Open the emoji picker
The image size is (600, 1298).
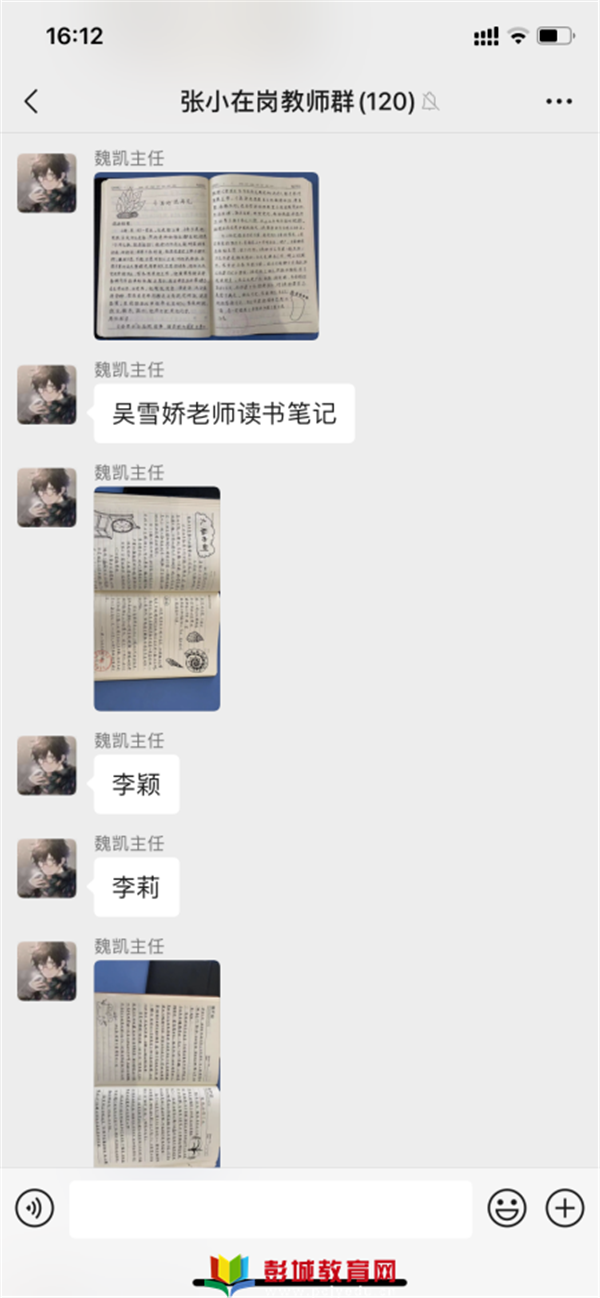[507, 1208]
